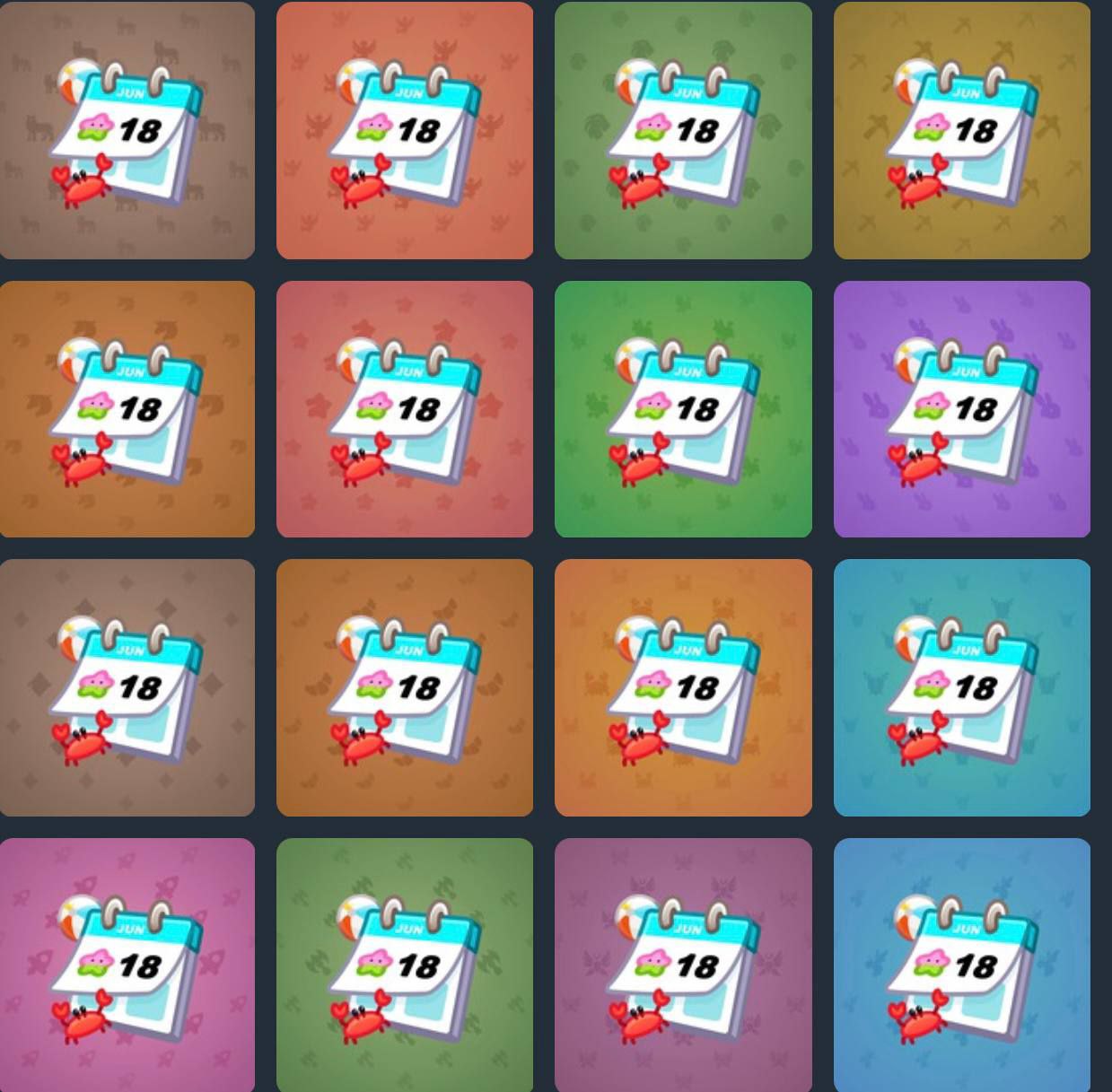
Task: Tap the plum calendar tile with butterflies
Action: pyautogui.click(x=683, y=965)
